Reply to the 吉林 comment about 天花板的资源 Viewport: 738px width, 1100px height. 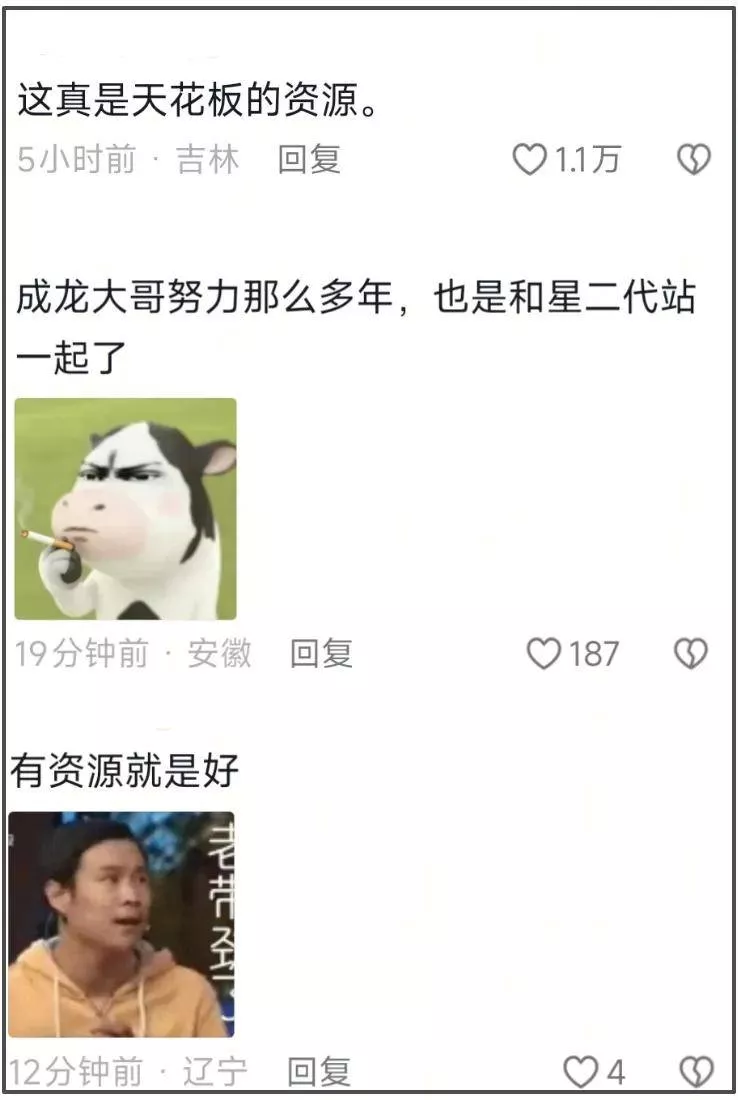[309, 159]
